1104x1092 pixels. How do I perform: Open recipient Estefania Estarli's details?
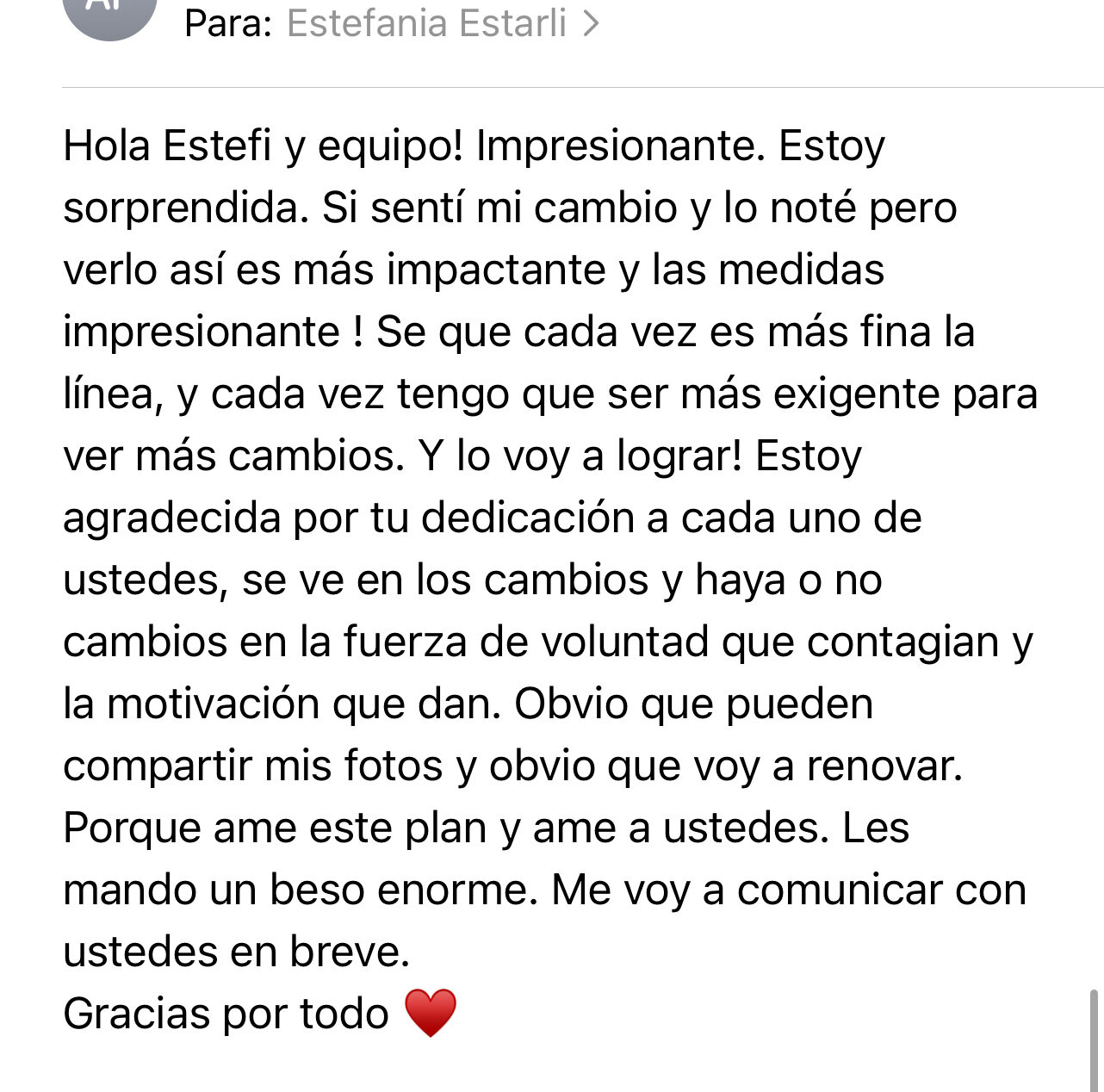427,23
